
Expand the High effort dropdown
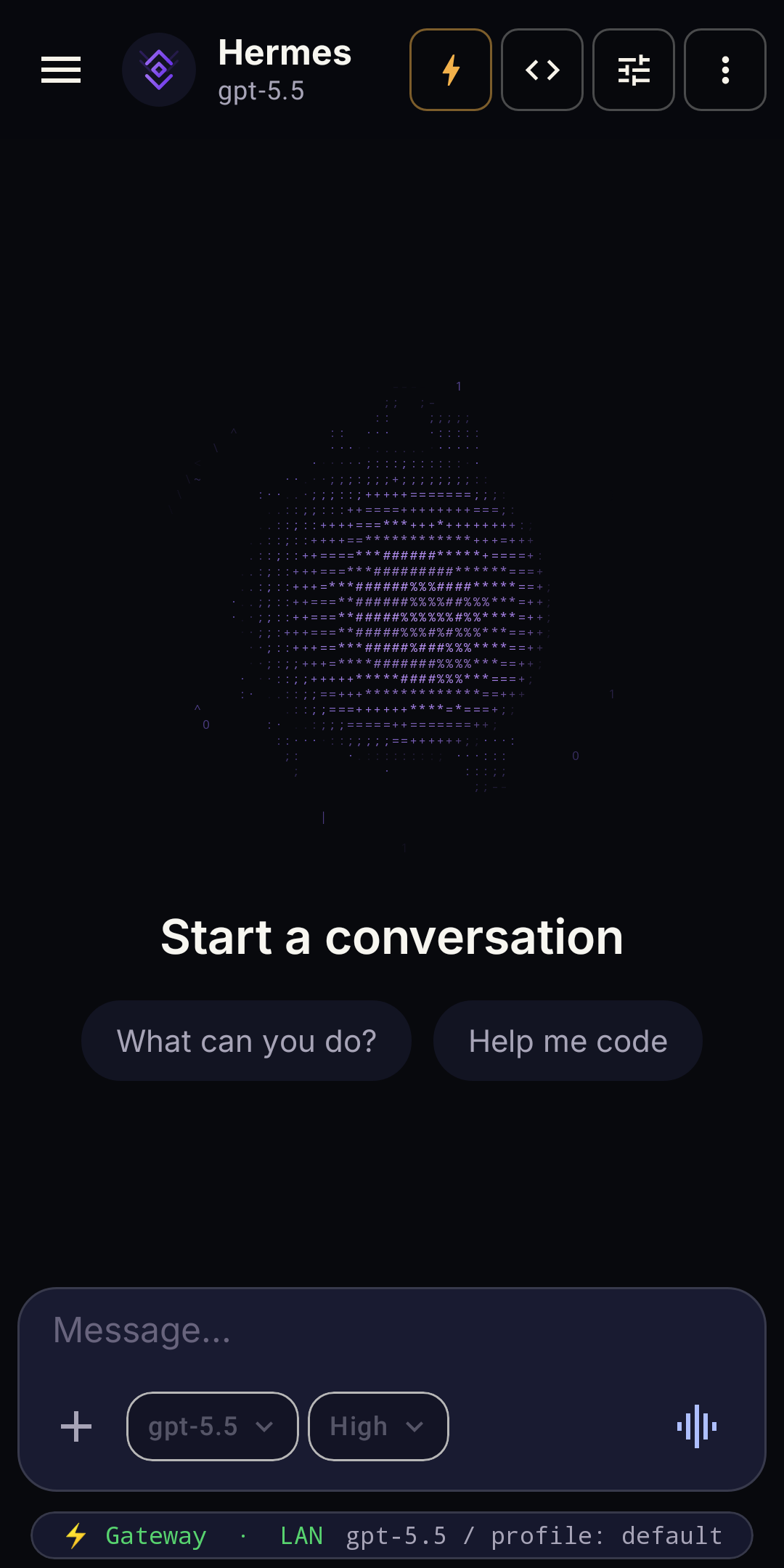point(378,1426)
